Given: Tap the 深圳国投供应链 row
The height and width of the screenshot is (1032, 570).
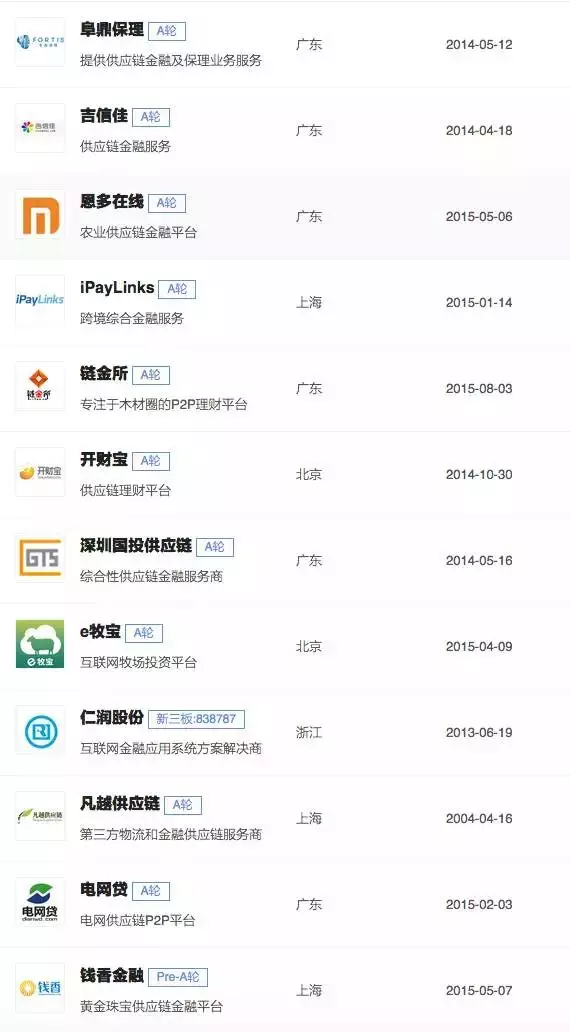Looking at the screenshot, I should click(x=285, y=561).
